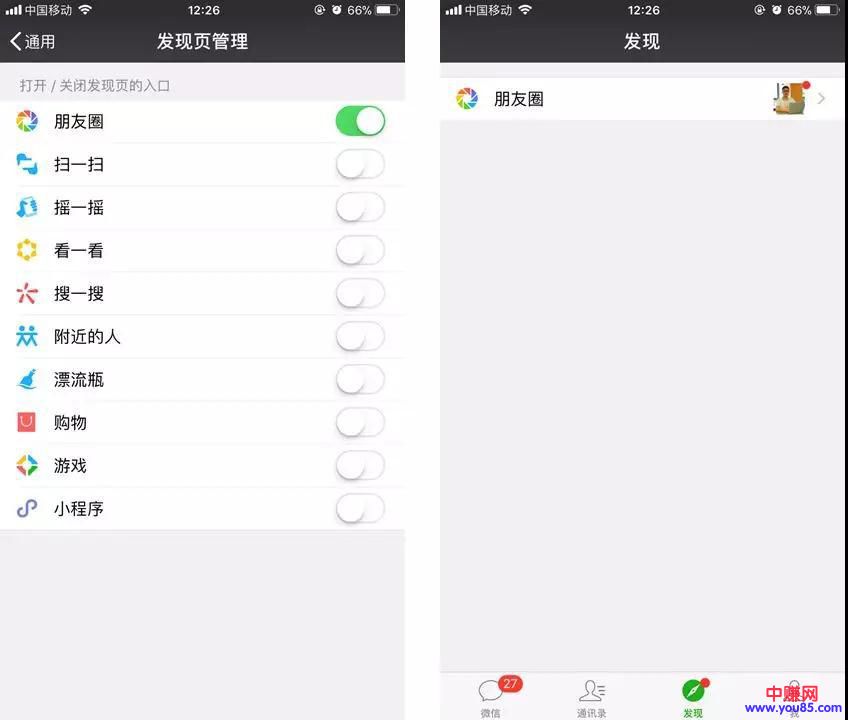
Task: Open 朋友圈 row with avatar thumbnail
Action: [640, 99]
